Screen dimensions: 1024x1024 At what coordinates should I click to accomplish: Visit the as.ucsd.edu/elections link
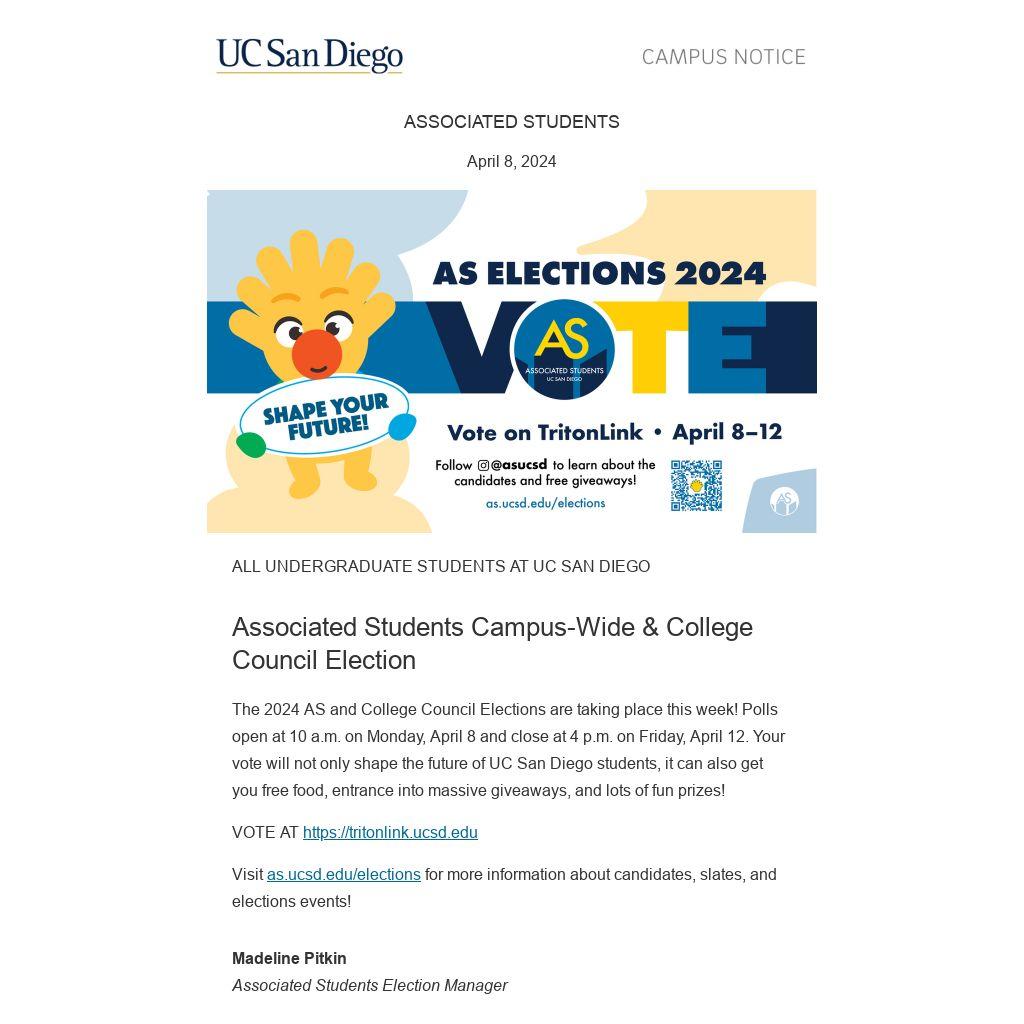[x=343, y=874]
